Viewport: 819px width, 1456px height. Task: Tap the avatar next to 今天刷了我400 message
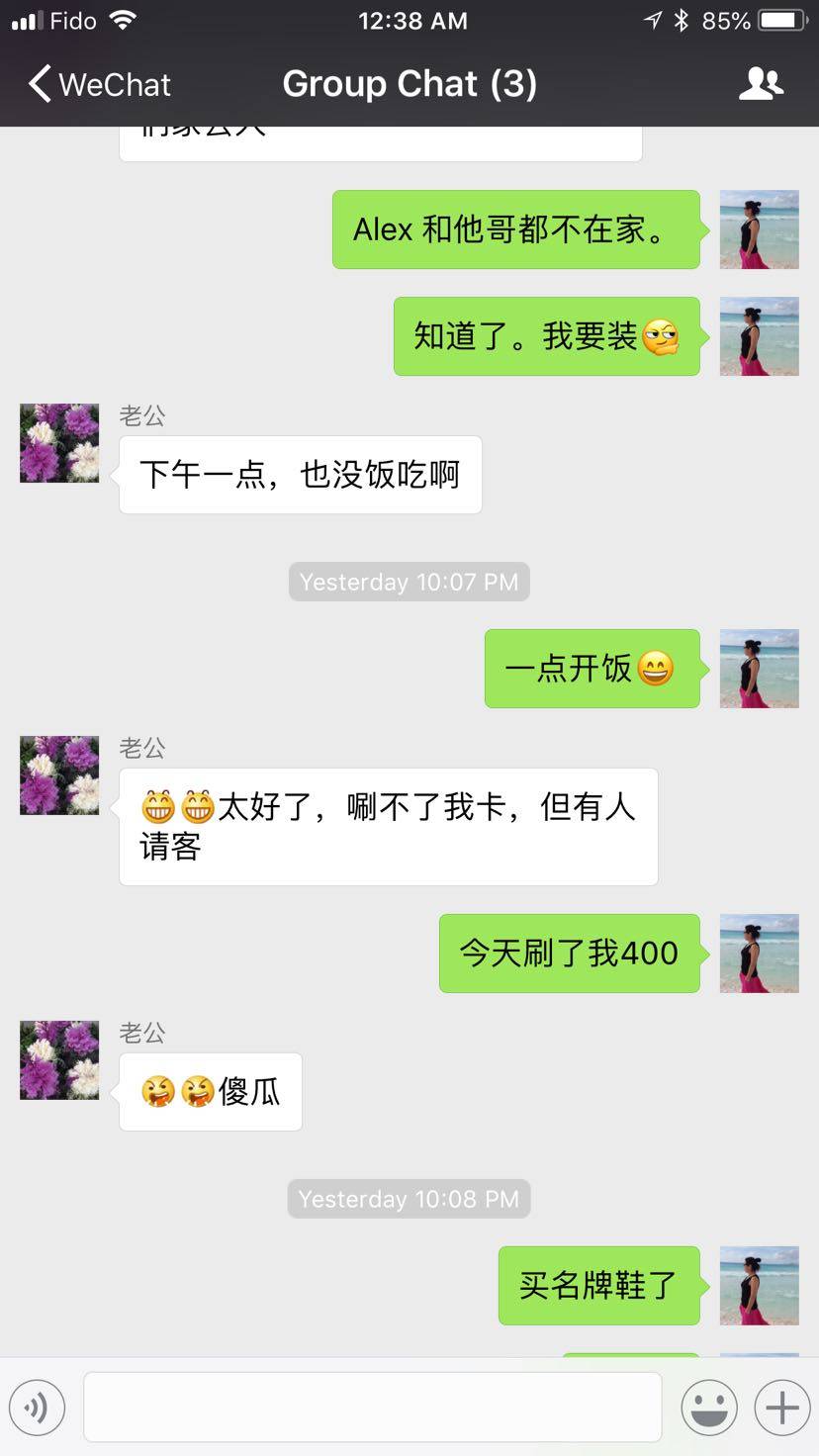(x=759, y=954)
